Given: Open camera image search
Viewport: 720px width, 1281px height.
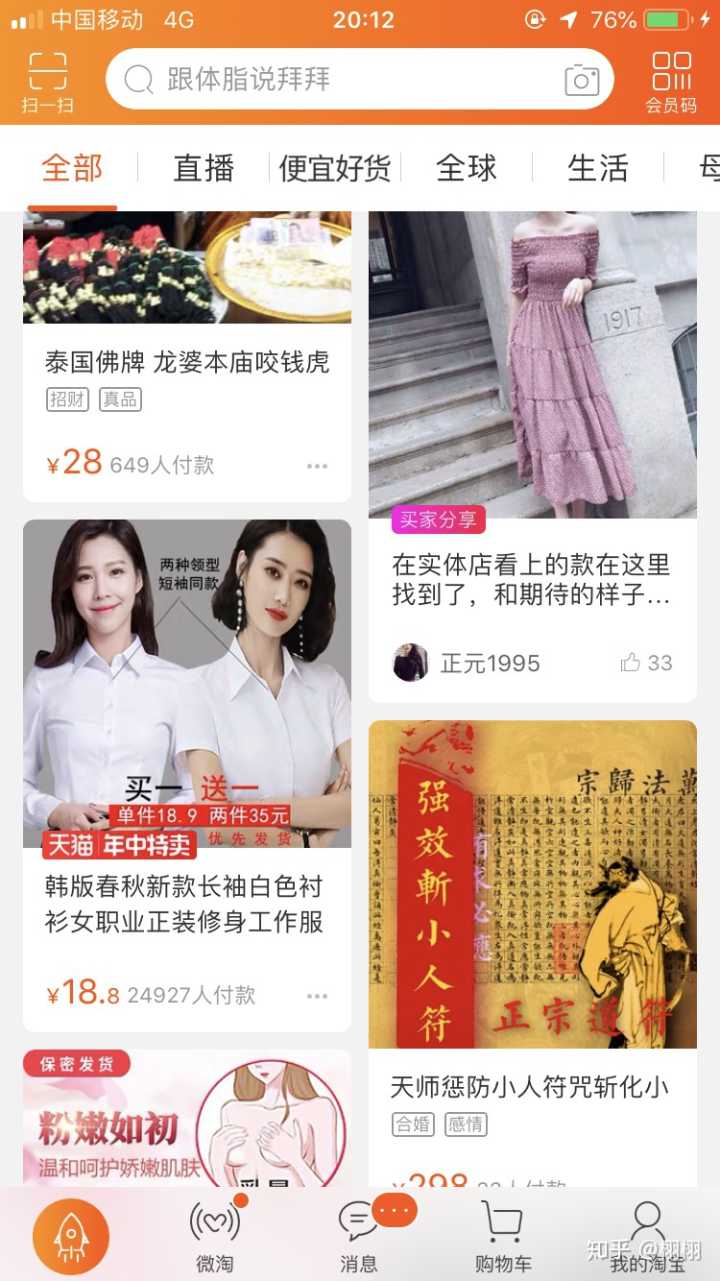Looking at the screenshot, I should (x=581, y=80).
